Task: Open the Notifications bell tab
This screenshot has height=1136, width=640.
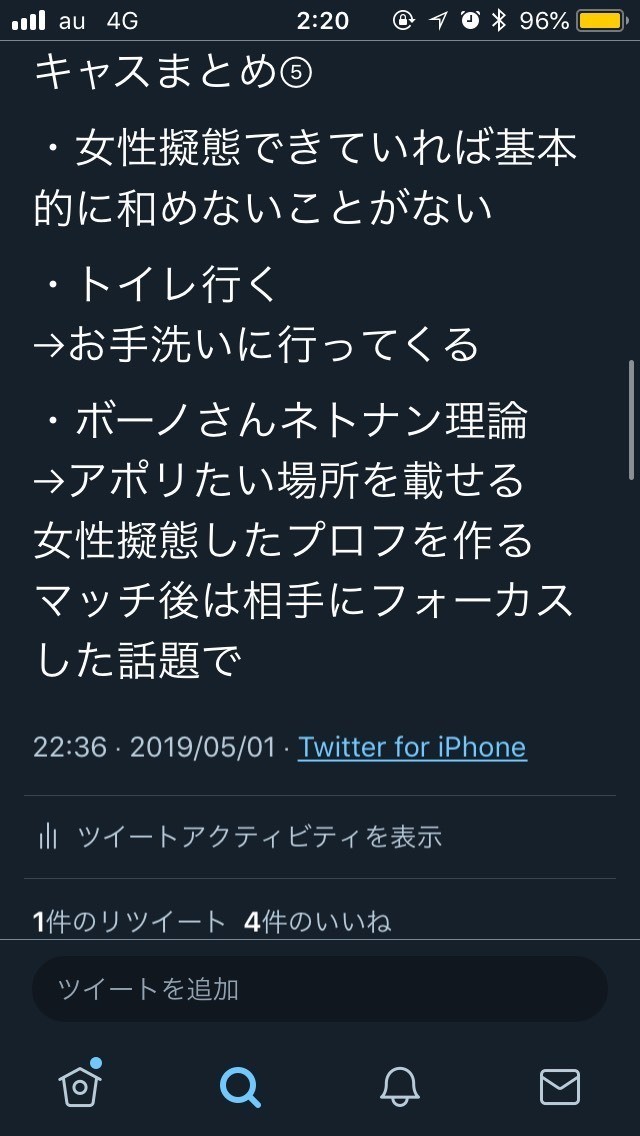Action: tap(400, 1085)
